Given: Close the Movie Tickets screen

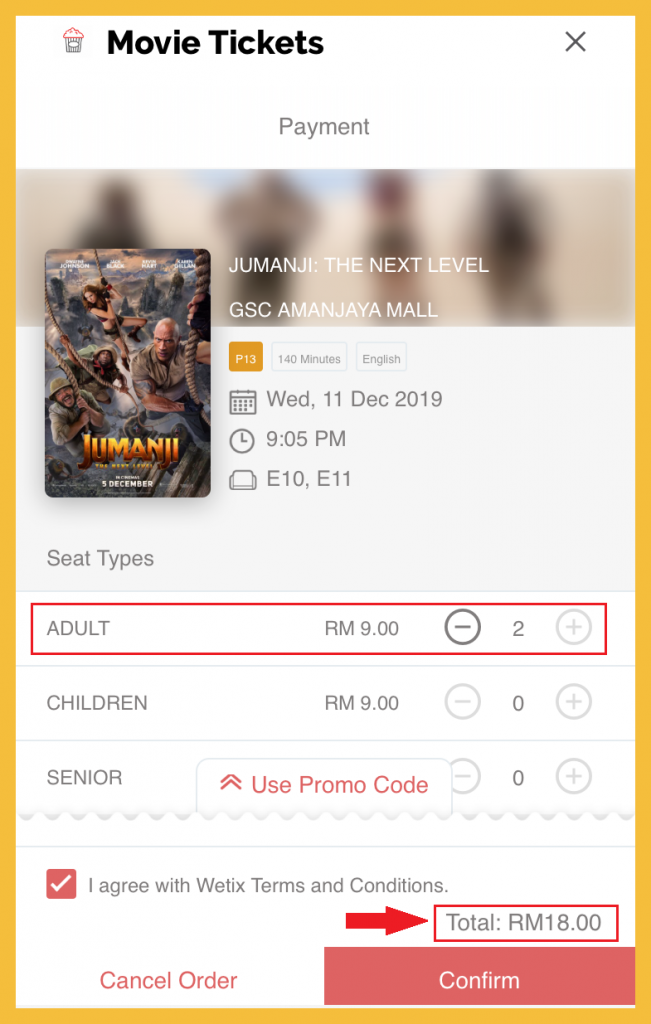Looking at the screenshot, I should click(575, 42).
